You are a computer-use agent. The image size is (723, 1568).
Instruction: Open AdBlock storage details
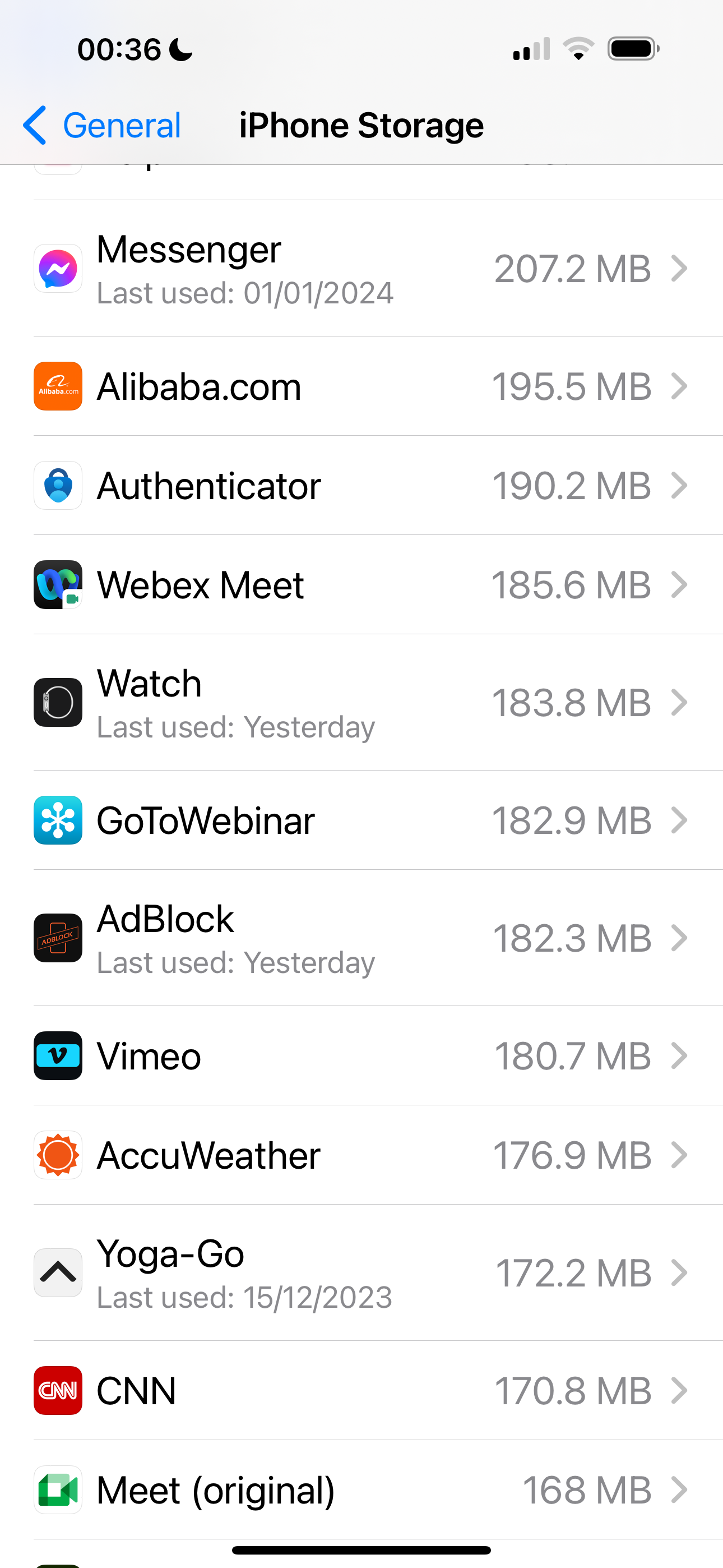pyautogui.click(x=361, y=938)
